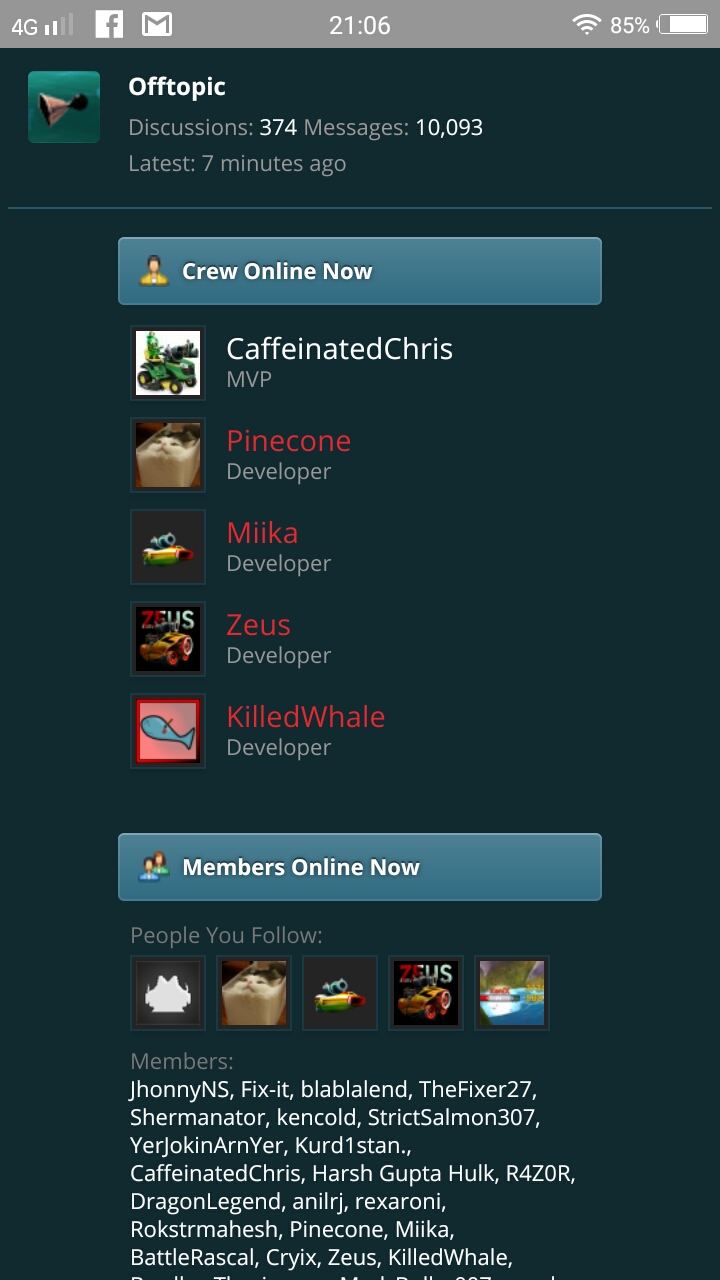Tap the Zeus avatar under People You Follow
This screenshot has width=720, height=1280.
tap(426, 993)
